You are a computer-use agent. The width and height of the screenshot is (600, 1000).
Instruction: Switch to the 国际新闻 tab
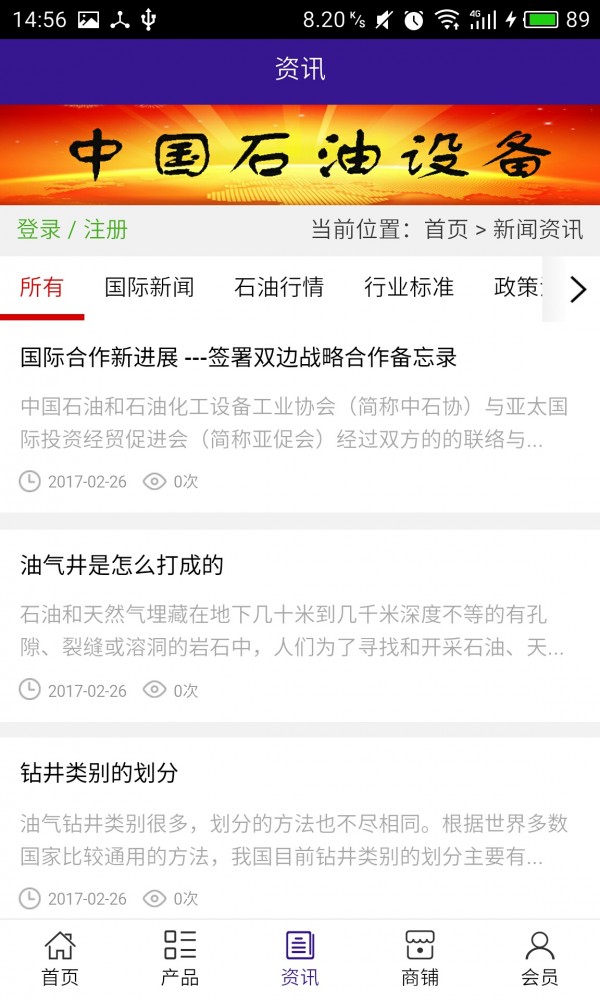tap(149, 288)
